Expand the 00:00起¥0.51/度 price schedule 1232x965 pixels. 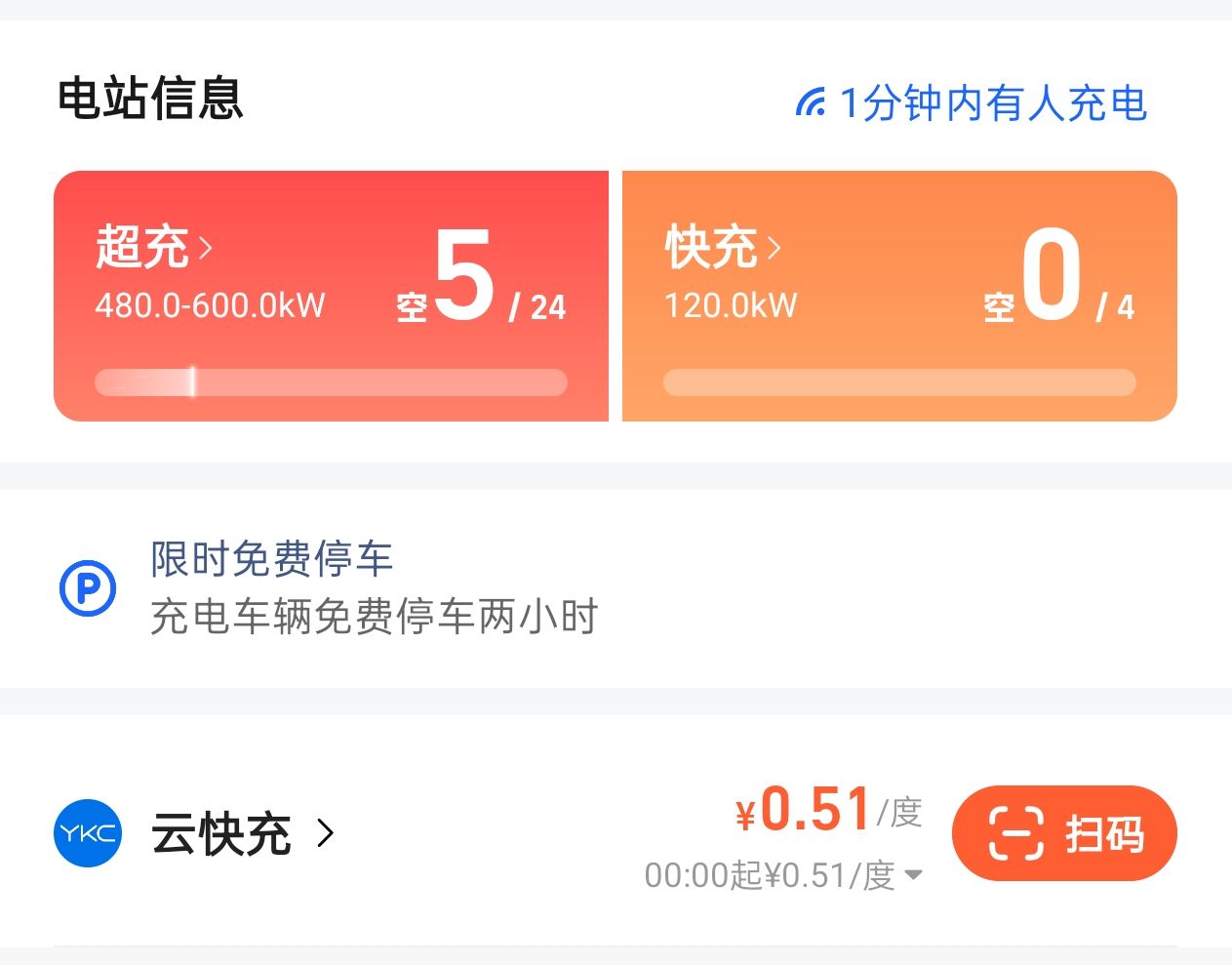pyautogui.click(x=784, y=875)
